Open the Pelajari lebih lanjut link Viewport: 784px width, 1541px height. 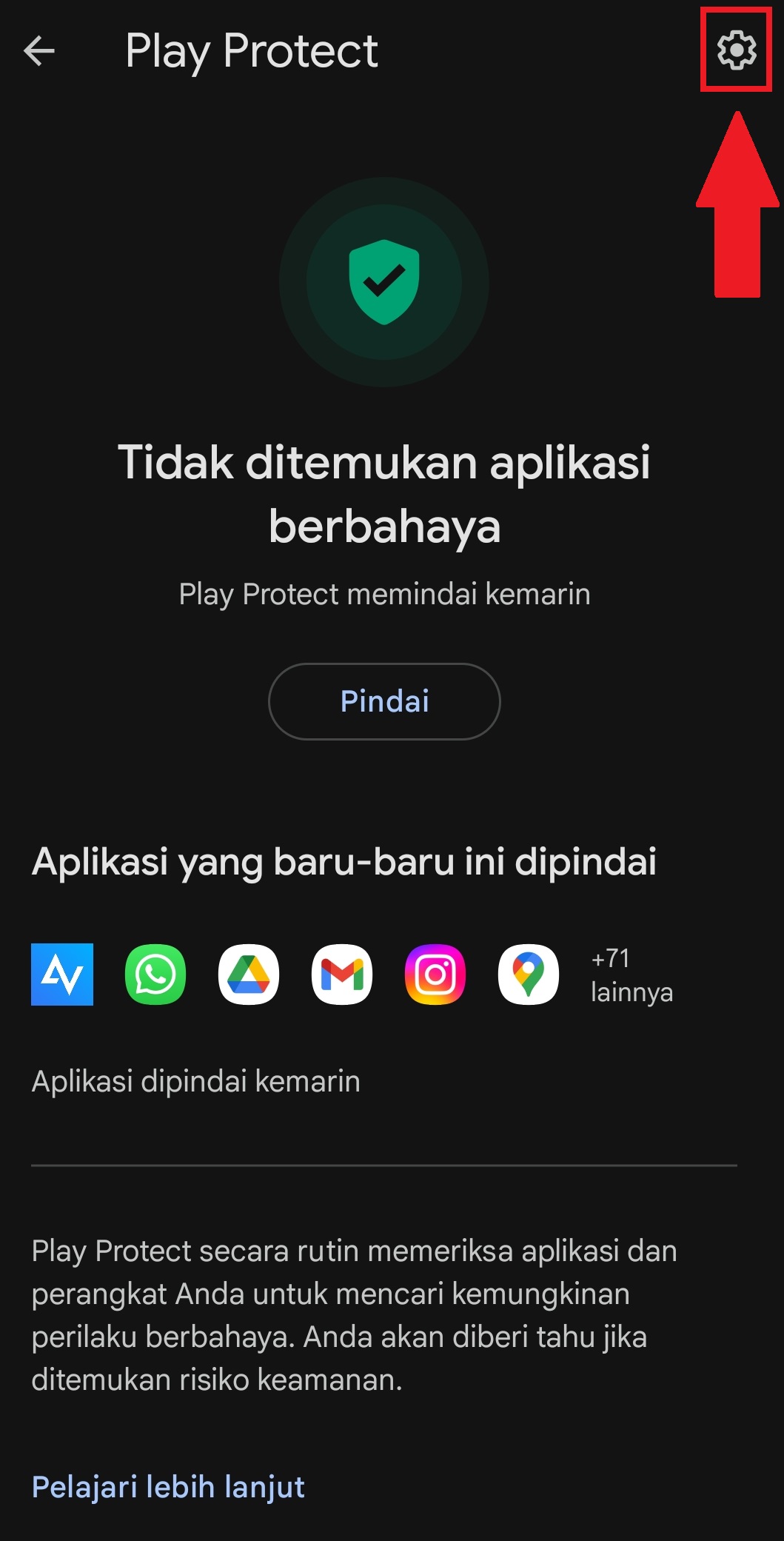[168, 1486]
